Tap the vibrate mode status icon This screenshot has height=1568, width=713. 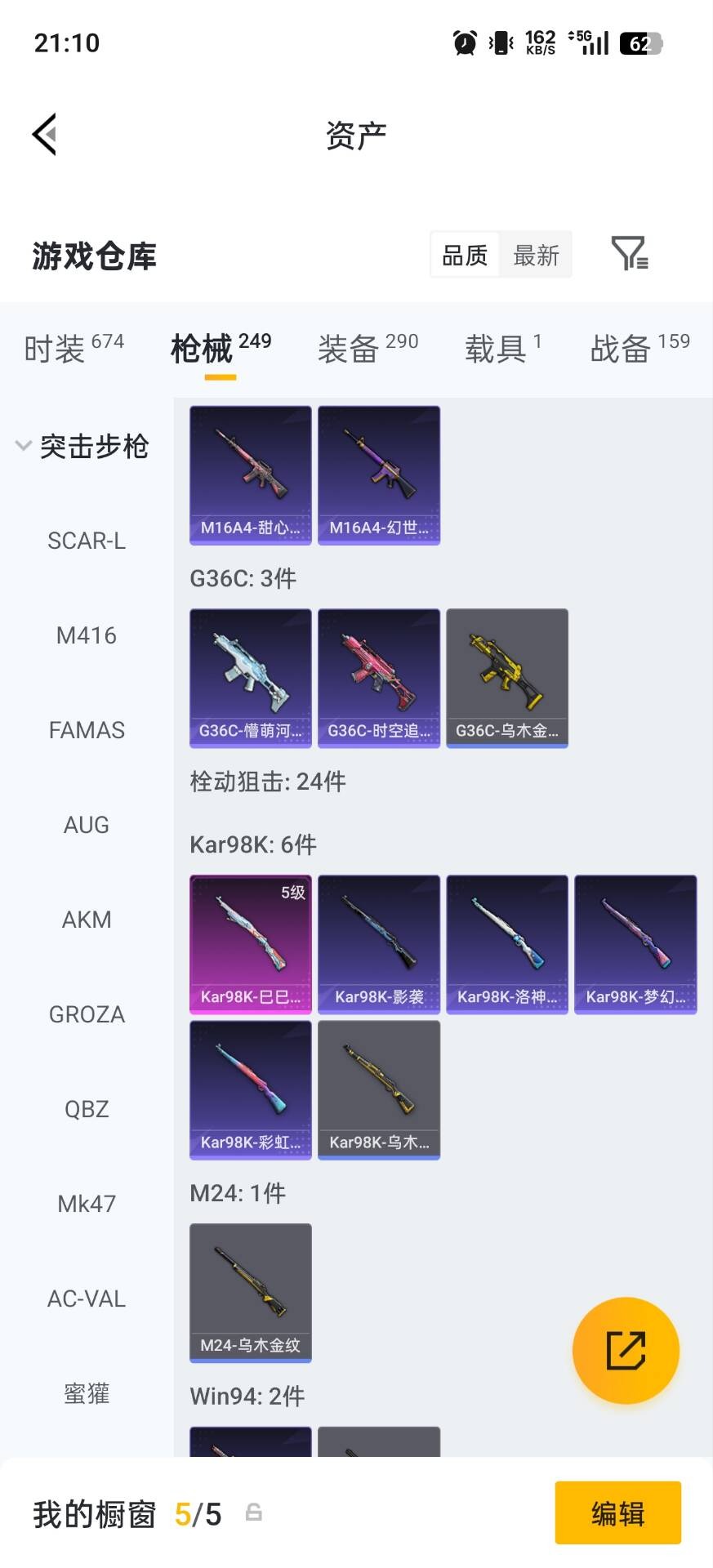point(497,42)
